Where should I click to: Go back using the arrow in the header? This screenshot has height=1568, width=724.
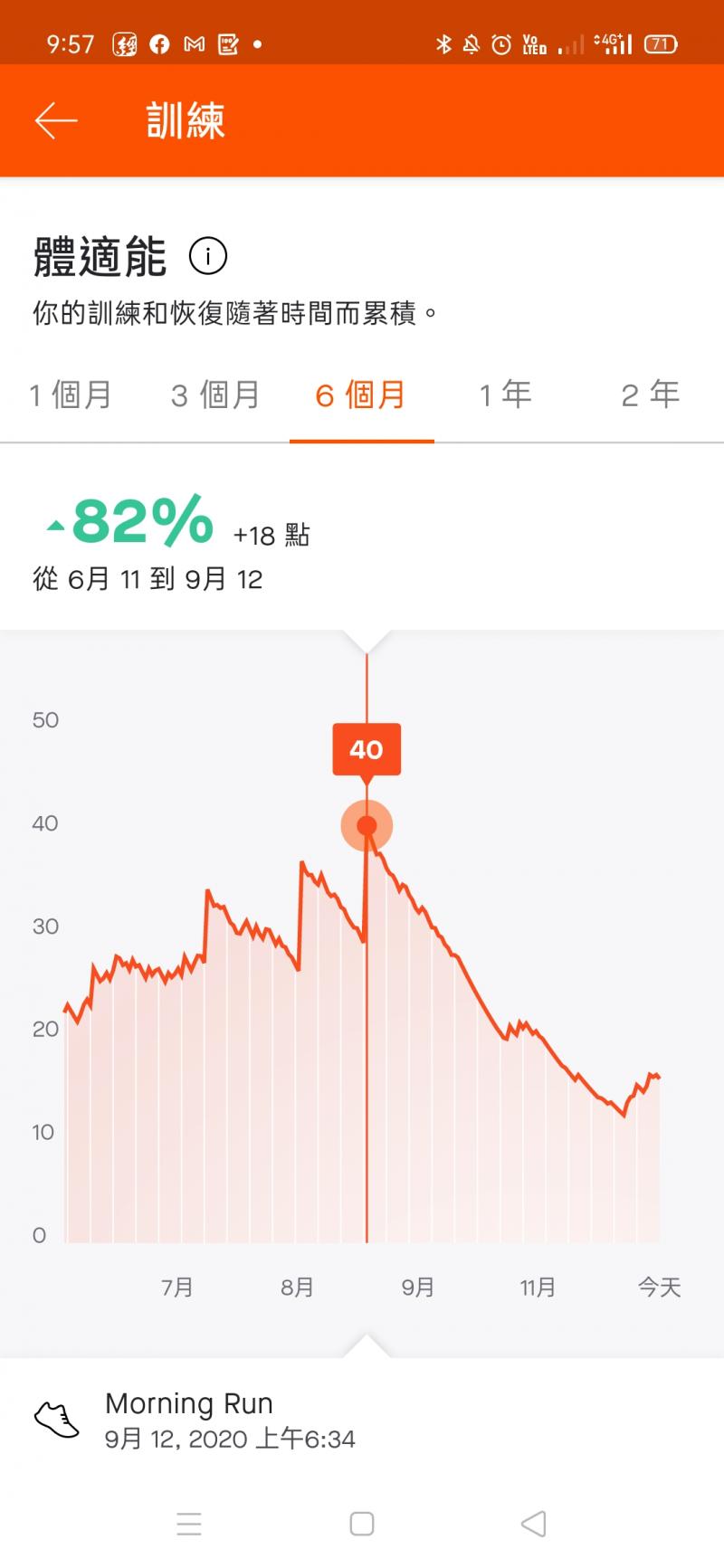[x=56, y=120]
